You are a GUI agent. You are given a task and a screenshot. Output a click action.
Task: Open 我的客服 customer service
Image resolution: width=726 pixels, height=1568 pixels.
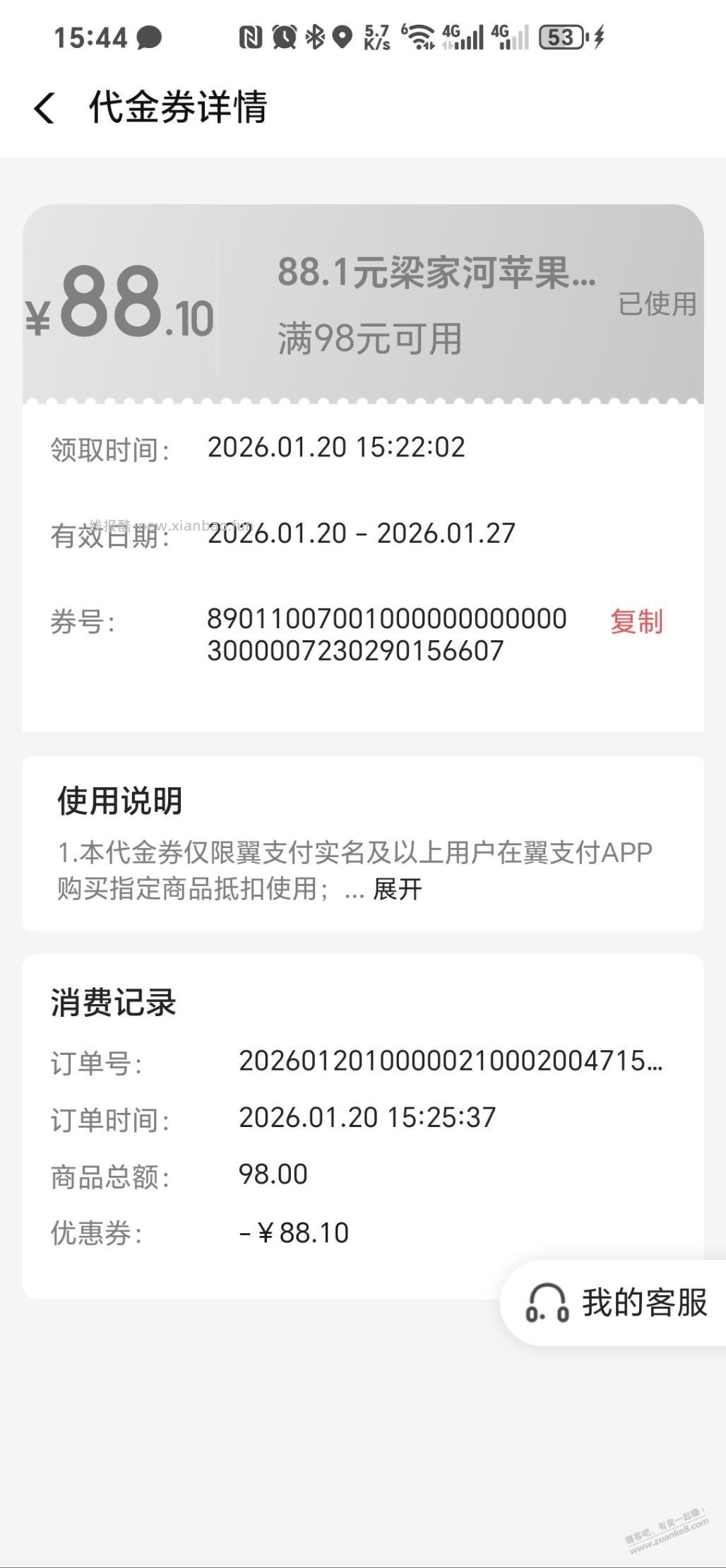tap(647, 1302)
